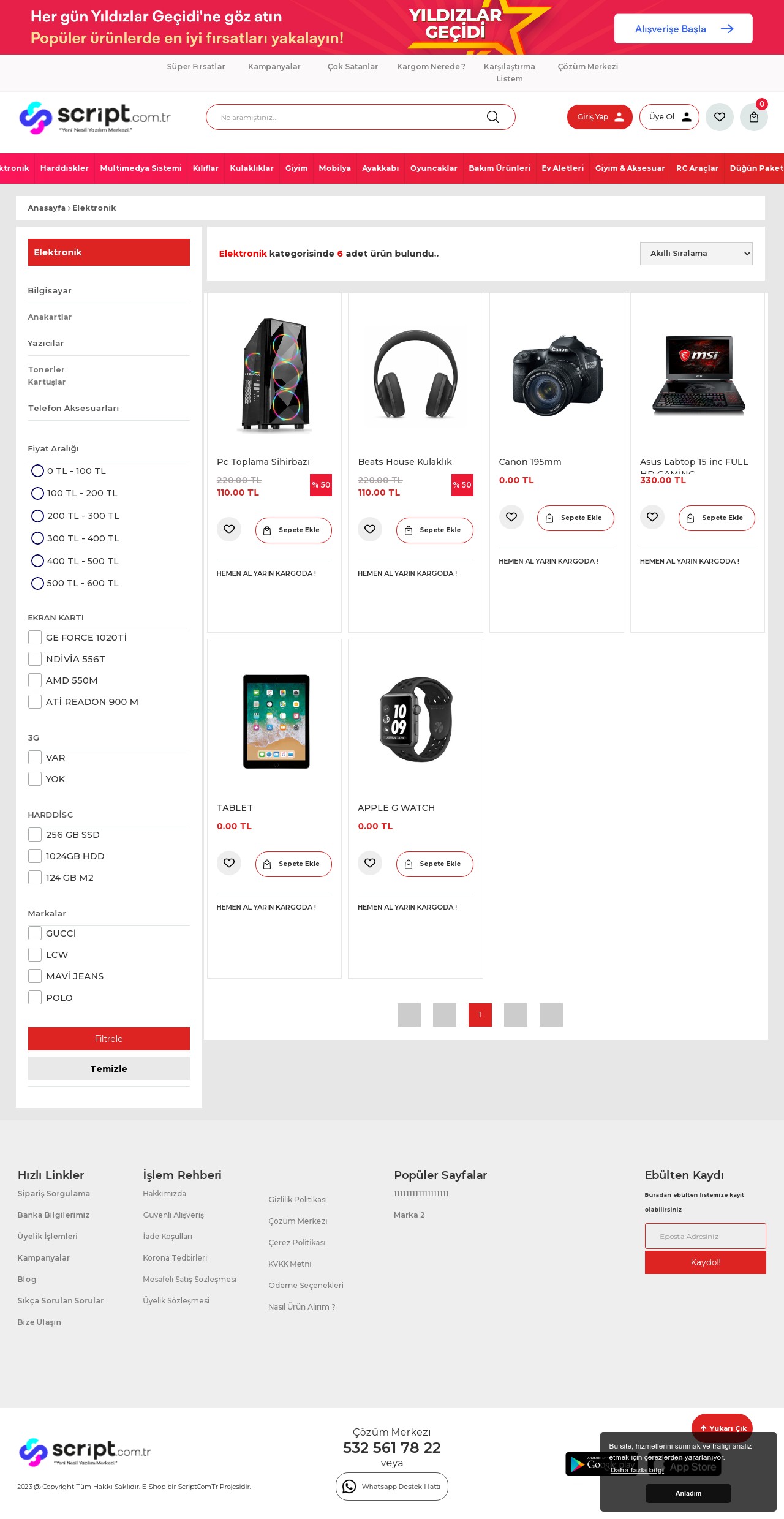784x1519 pixels.
Task: Open the Akıllı Sıralama sort dropdown
Action: click(696, 254)
